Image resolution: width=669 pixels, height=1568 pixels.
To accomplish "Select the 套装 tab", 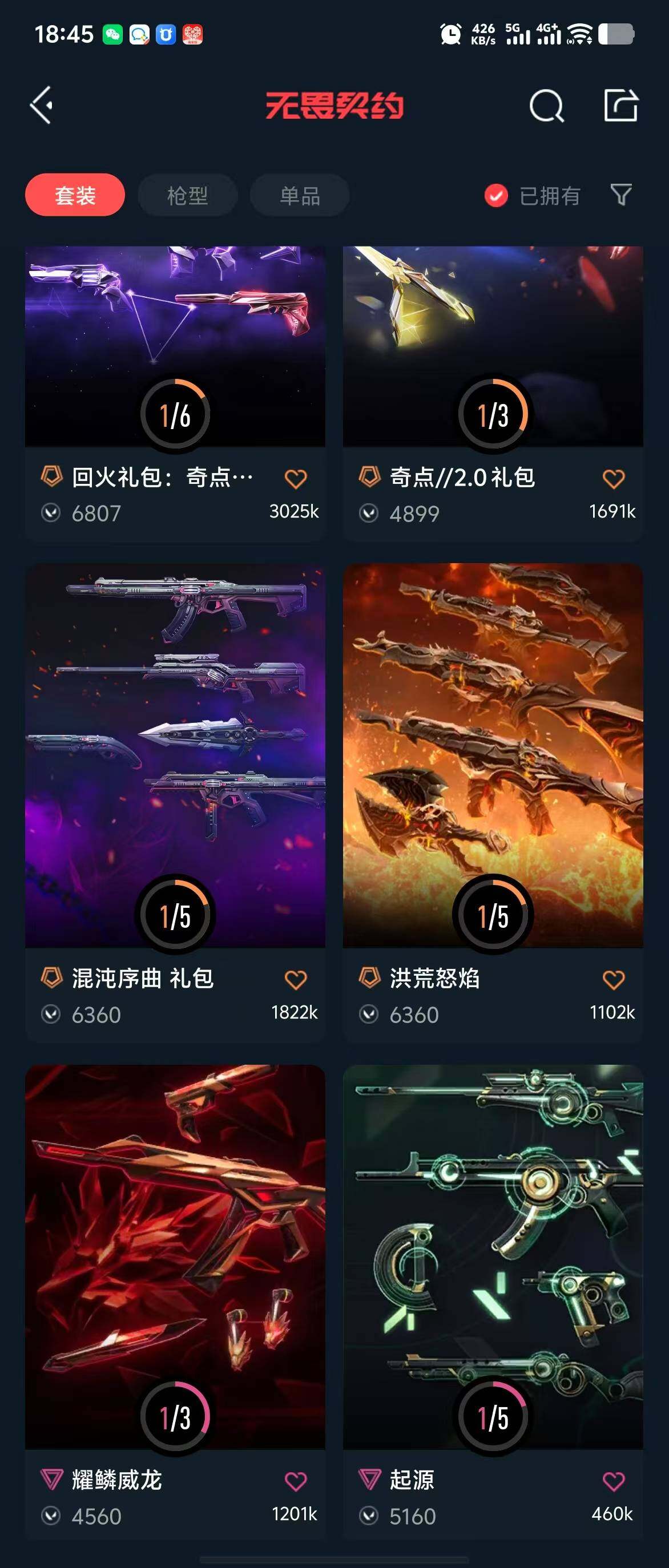I will point(75,195).
